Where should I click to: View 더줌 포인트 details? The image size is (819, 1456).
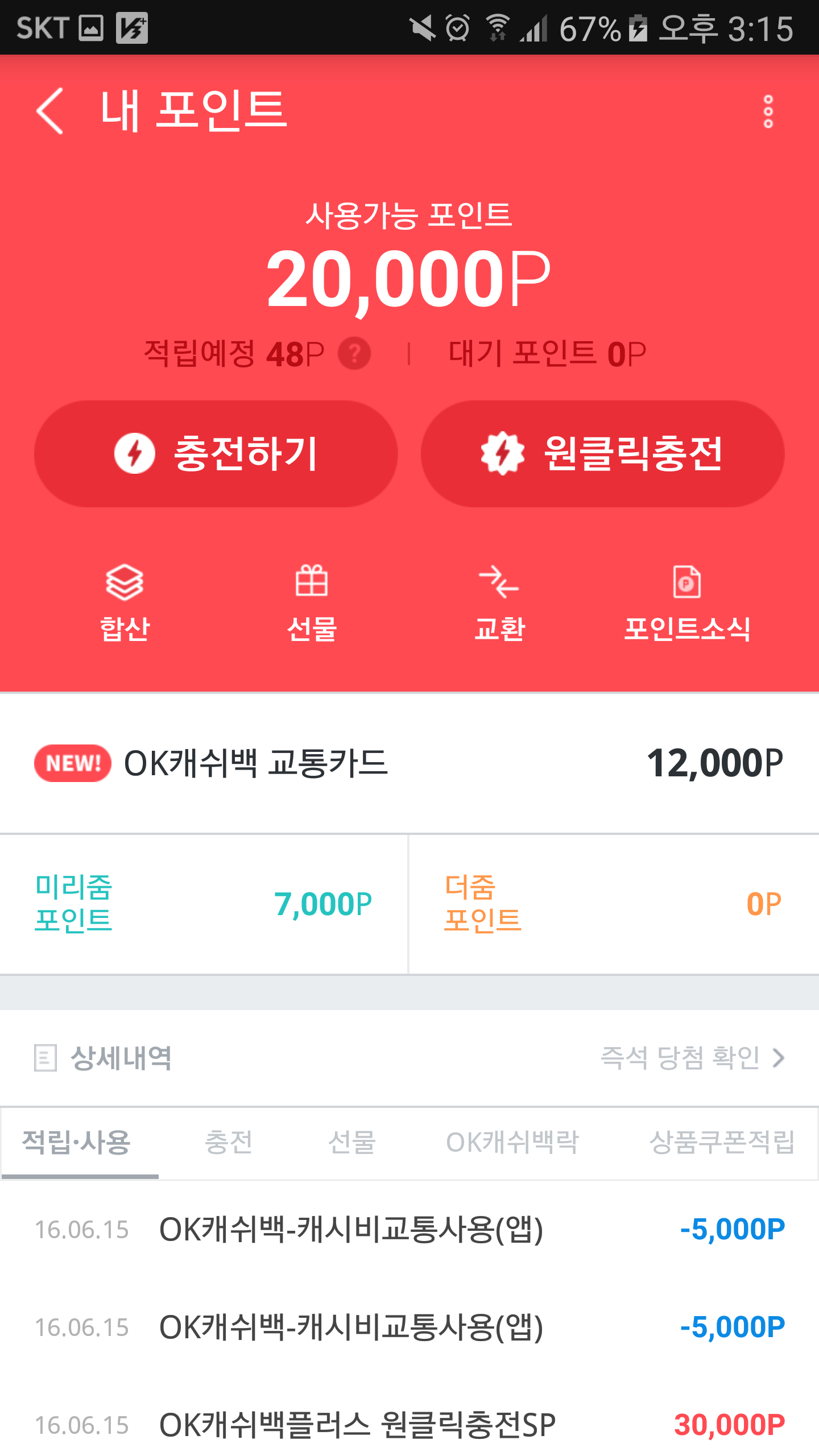(x=613, y=904)
